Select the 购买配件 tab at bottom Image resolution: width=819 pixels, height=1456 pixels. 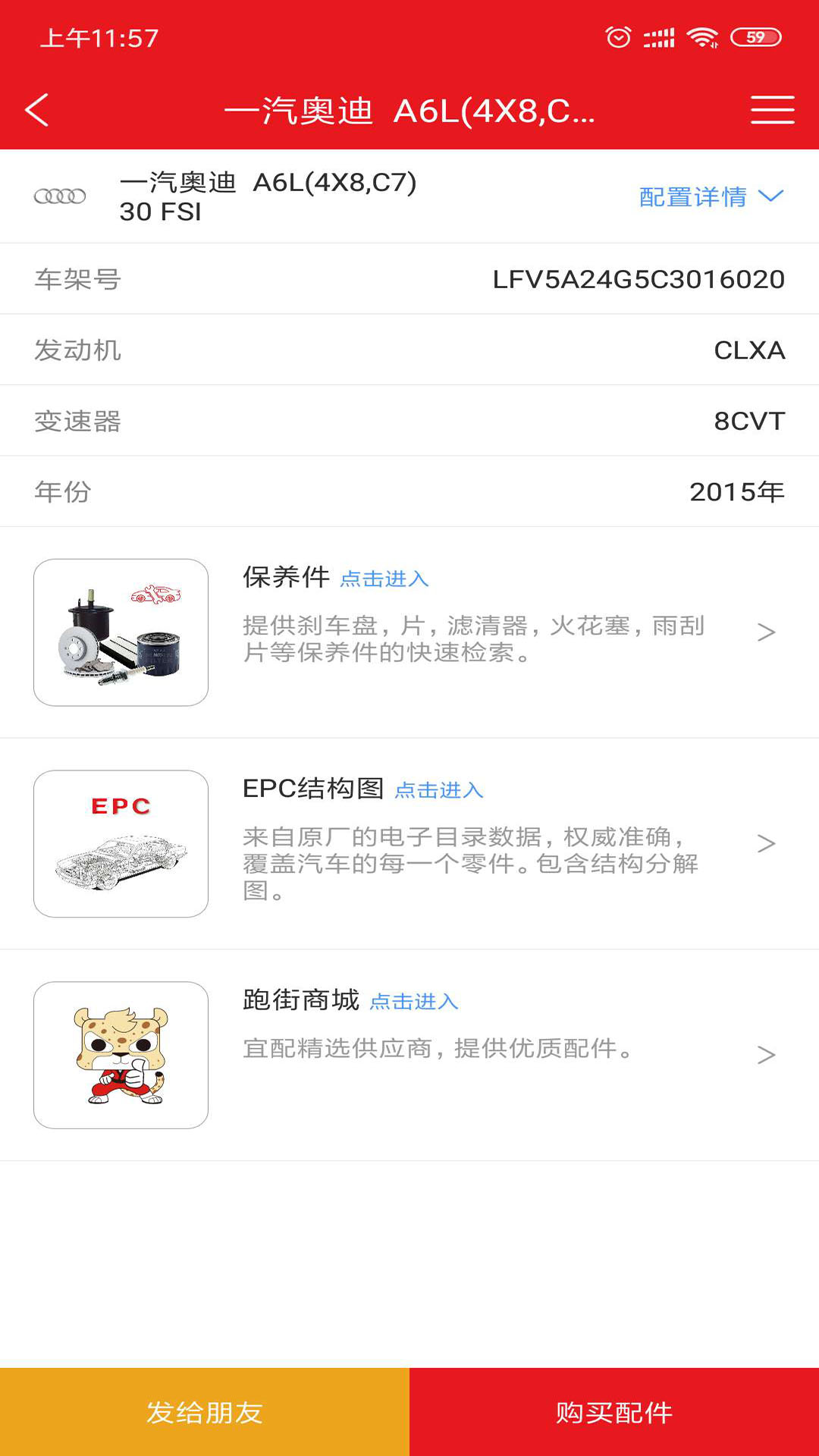click(x=614, y=1412)
